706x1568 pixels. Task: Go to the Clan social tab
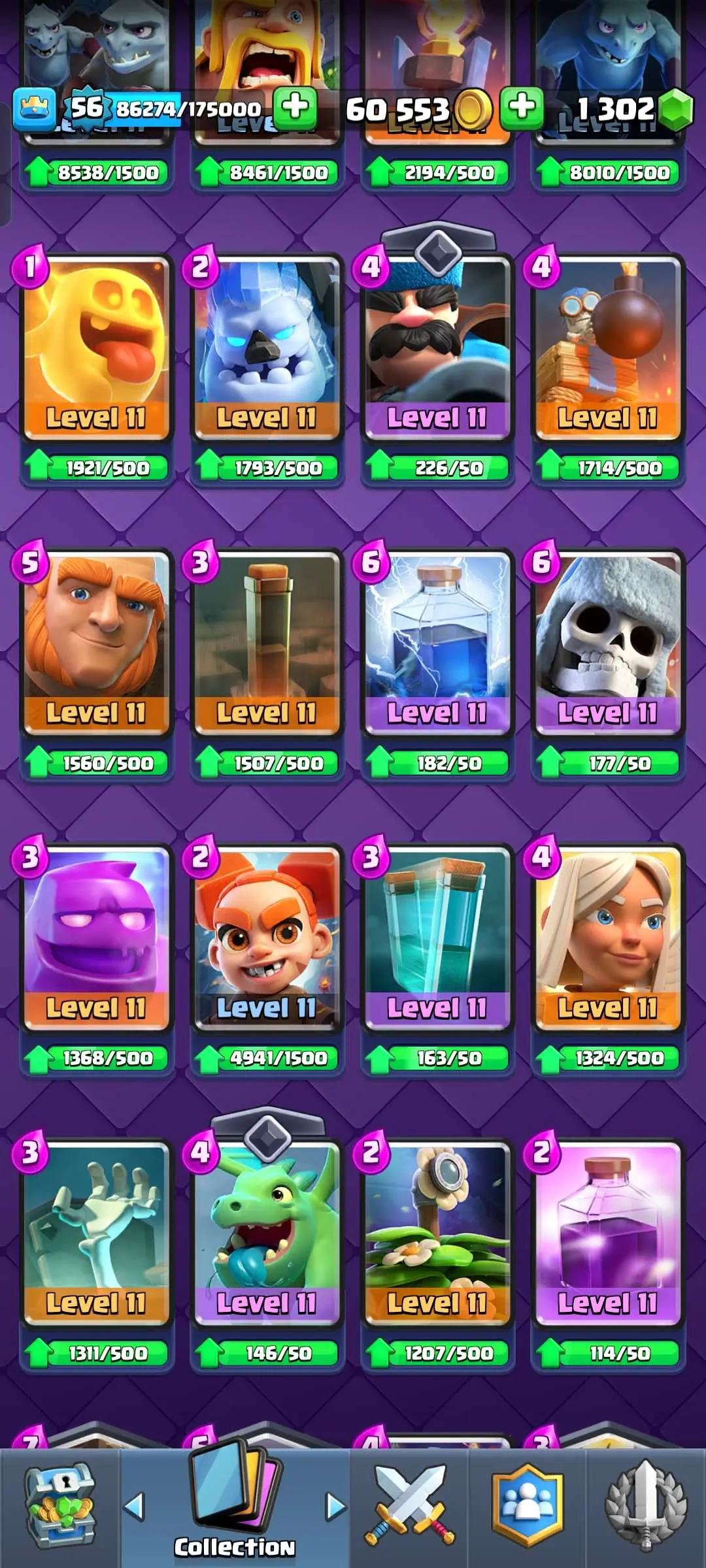pos(527,1507)
